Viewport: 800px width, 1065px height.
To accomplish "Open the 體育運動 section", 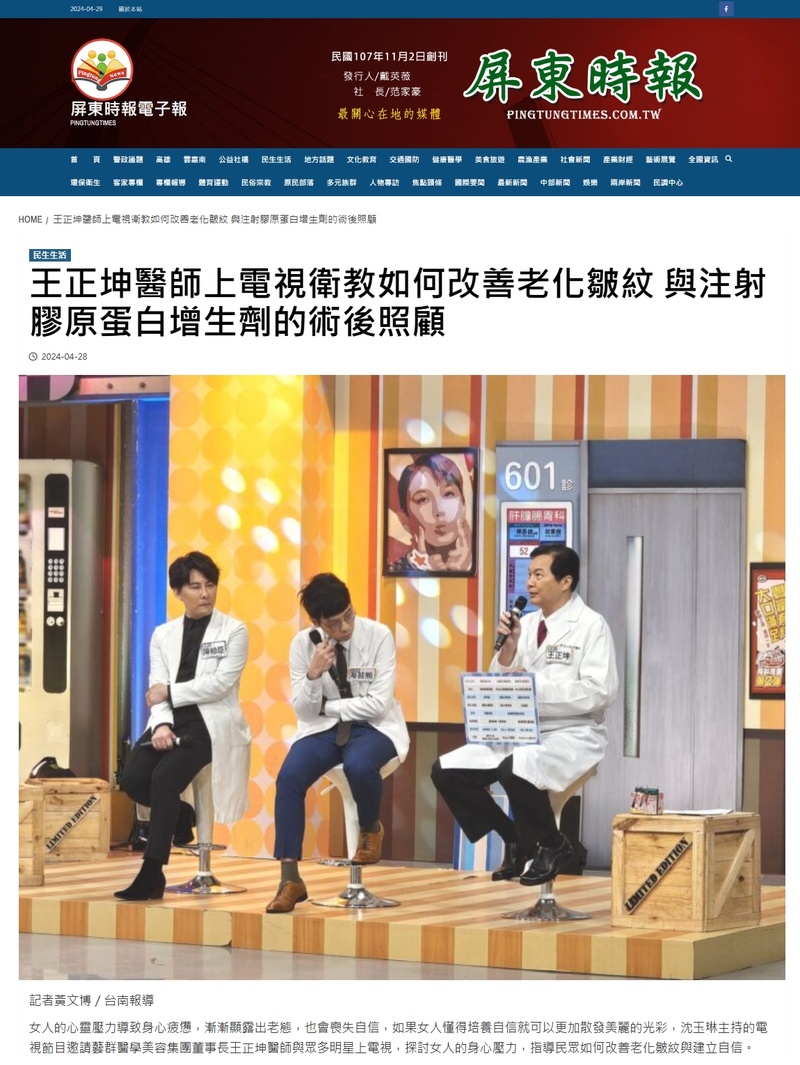I will (x=213, y=183).
